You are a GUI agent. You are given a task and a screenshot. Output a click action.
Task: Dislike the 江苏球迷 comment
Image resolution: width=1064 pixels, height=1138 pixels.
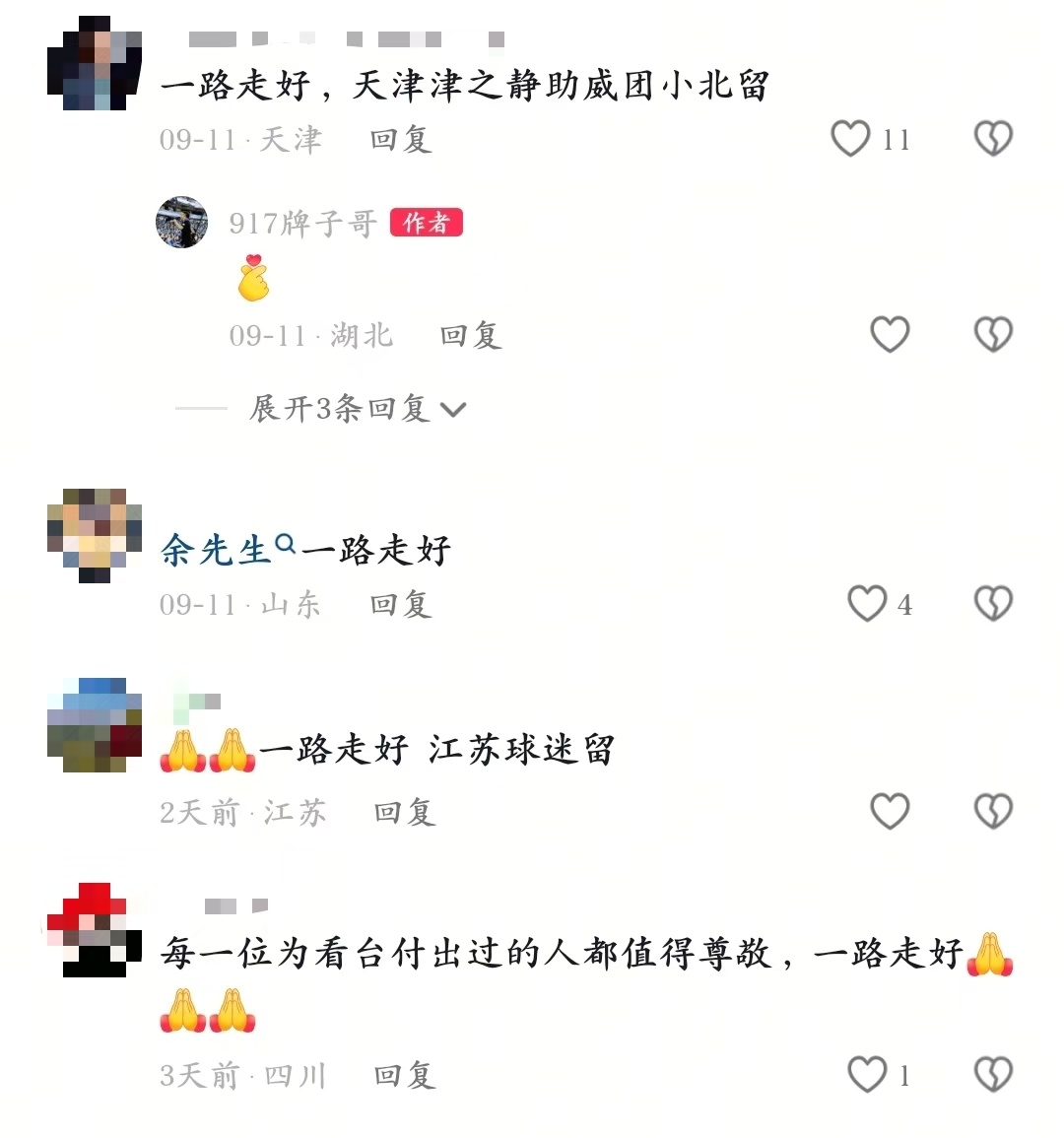coord(994,810)
